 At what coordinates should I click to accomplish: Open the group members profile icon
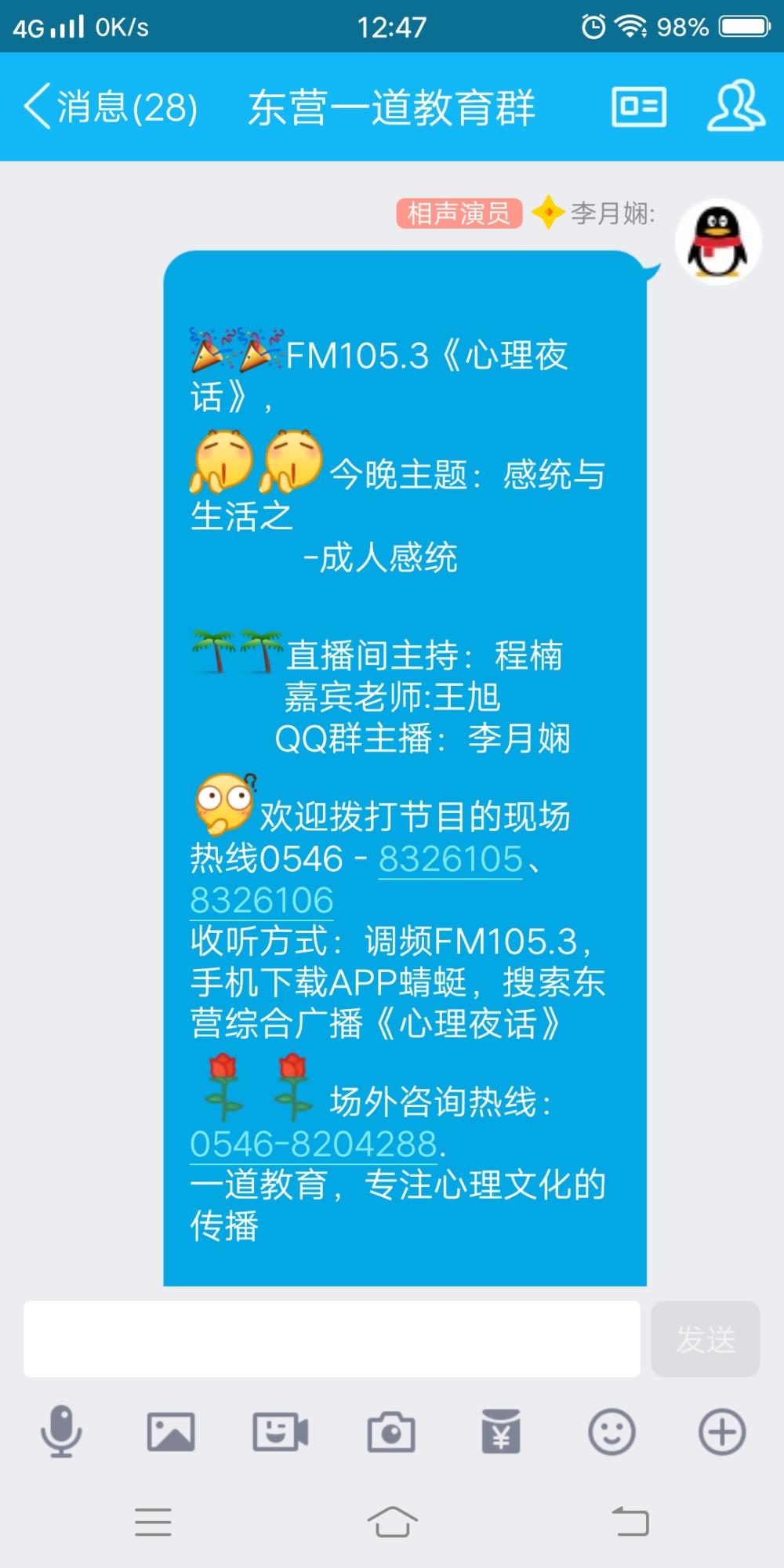tap(736, 105)
